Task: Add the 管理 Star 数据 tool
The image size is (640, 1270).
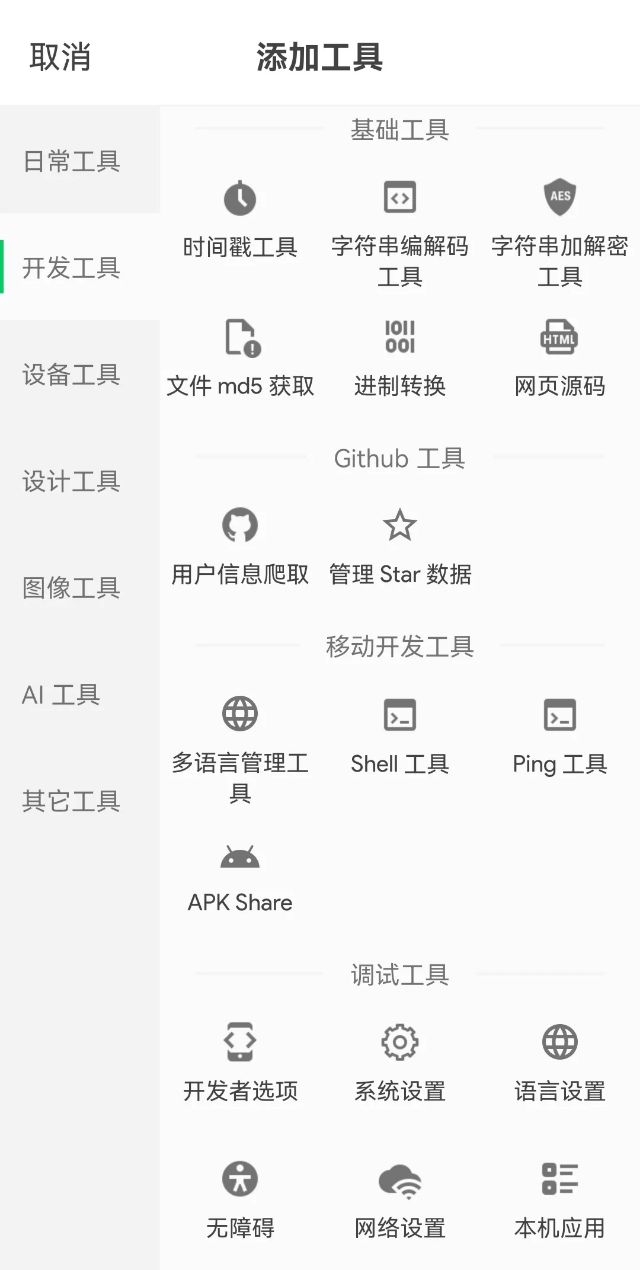Action: (400, 547)
